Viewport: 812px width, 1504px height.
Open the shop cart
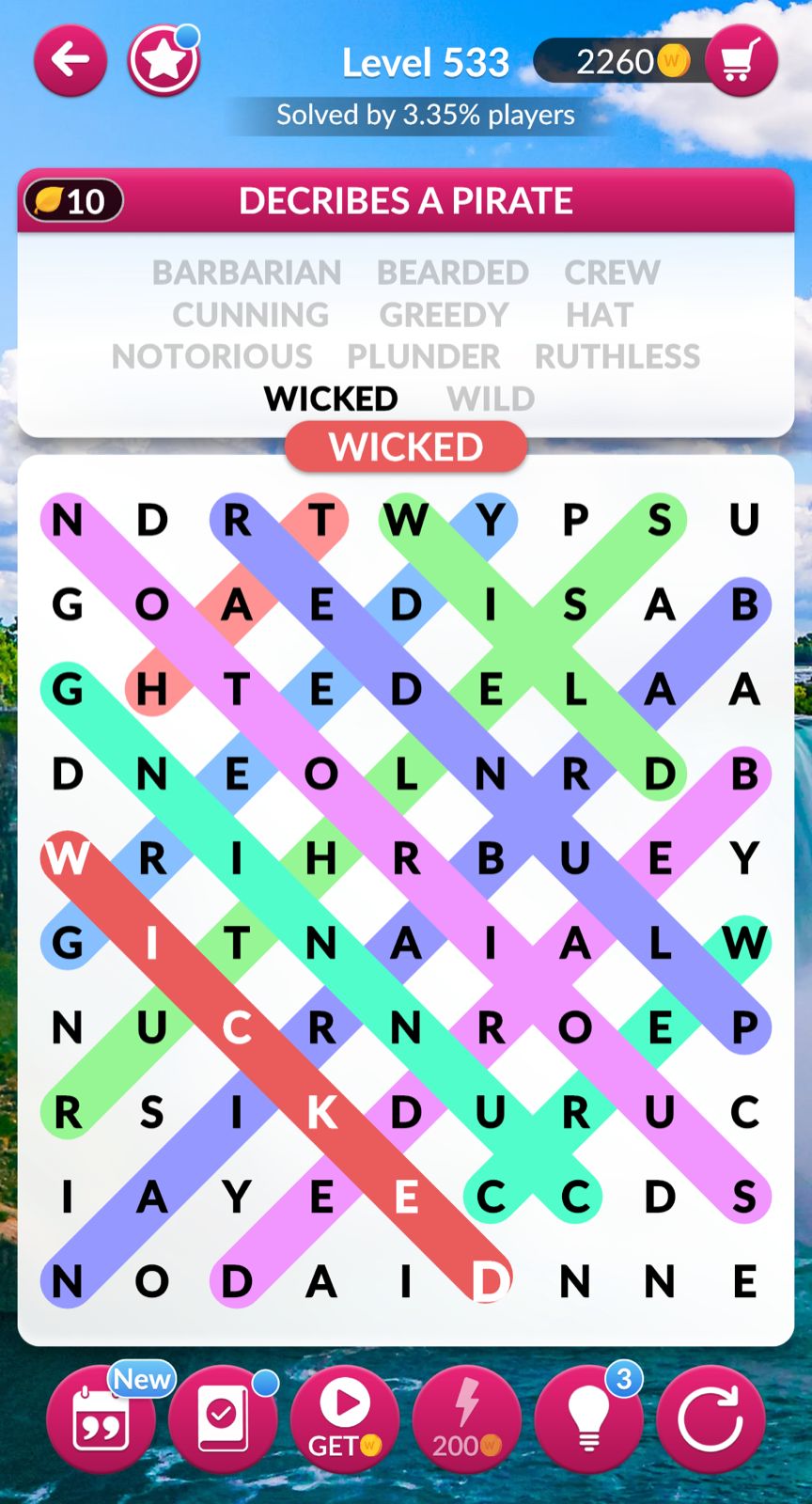741,61
